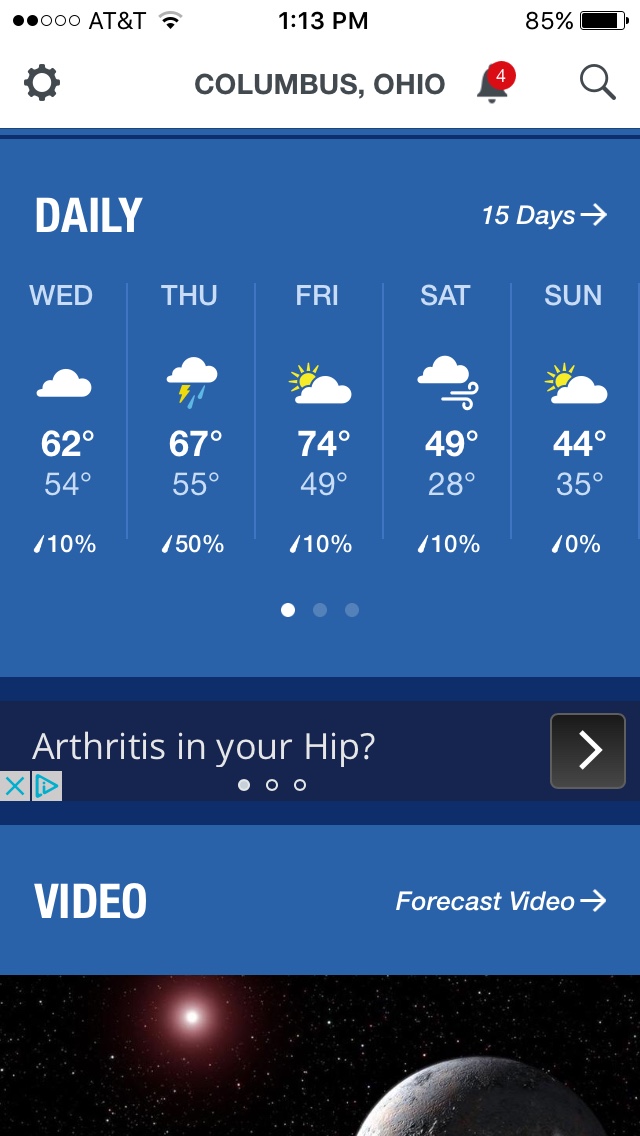The height and width of the screenshot is (1136, 640).
Task: Open the AdChoices info icon
Action: point(46,786)
